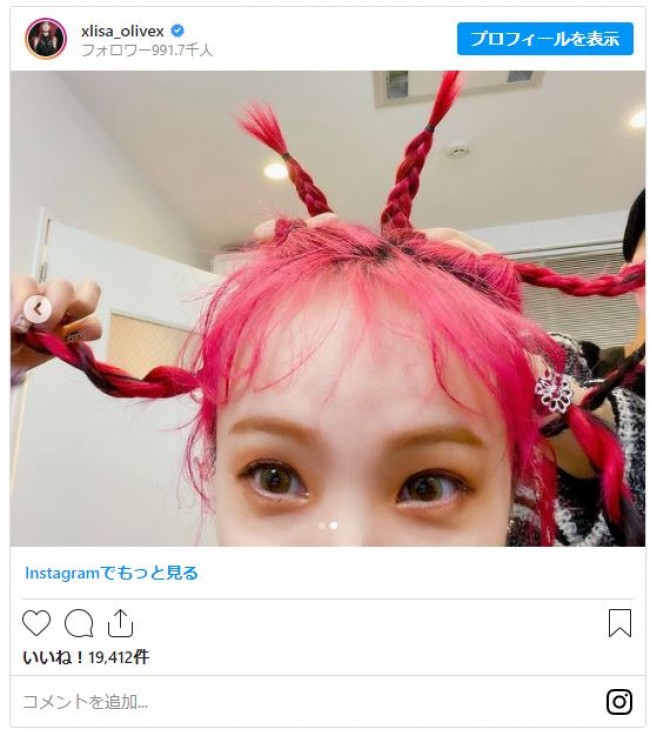Open the xlisa_olivex profile avatar
Image resolution: width=650 pixels, height=729 pixels.
[46, 39]
